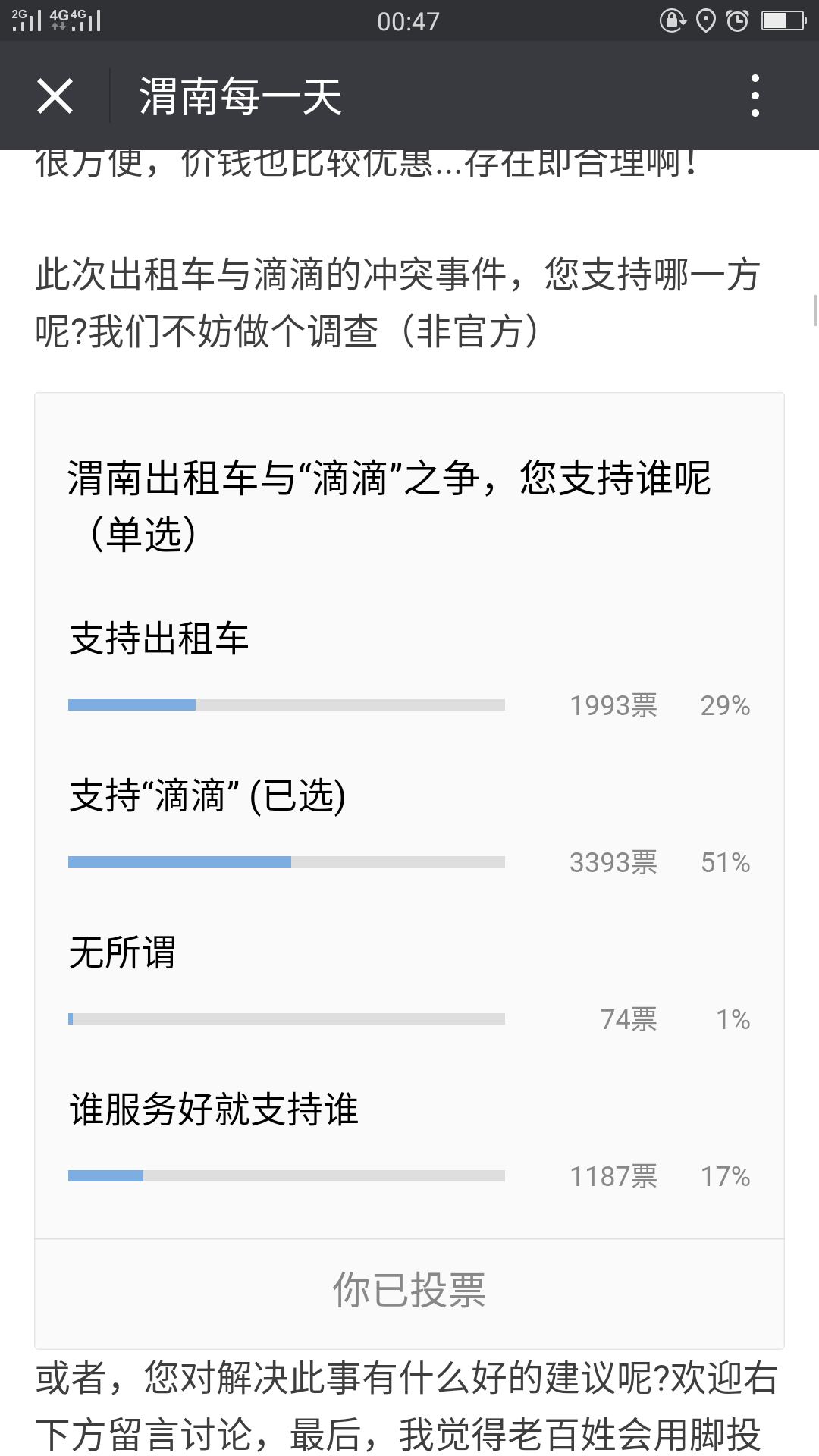Open the three-dot overflow menu
This screenshot has height=1456, width=819.
click(755, 96)
